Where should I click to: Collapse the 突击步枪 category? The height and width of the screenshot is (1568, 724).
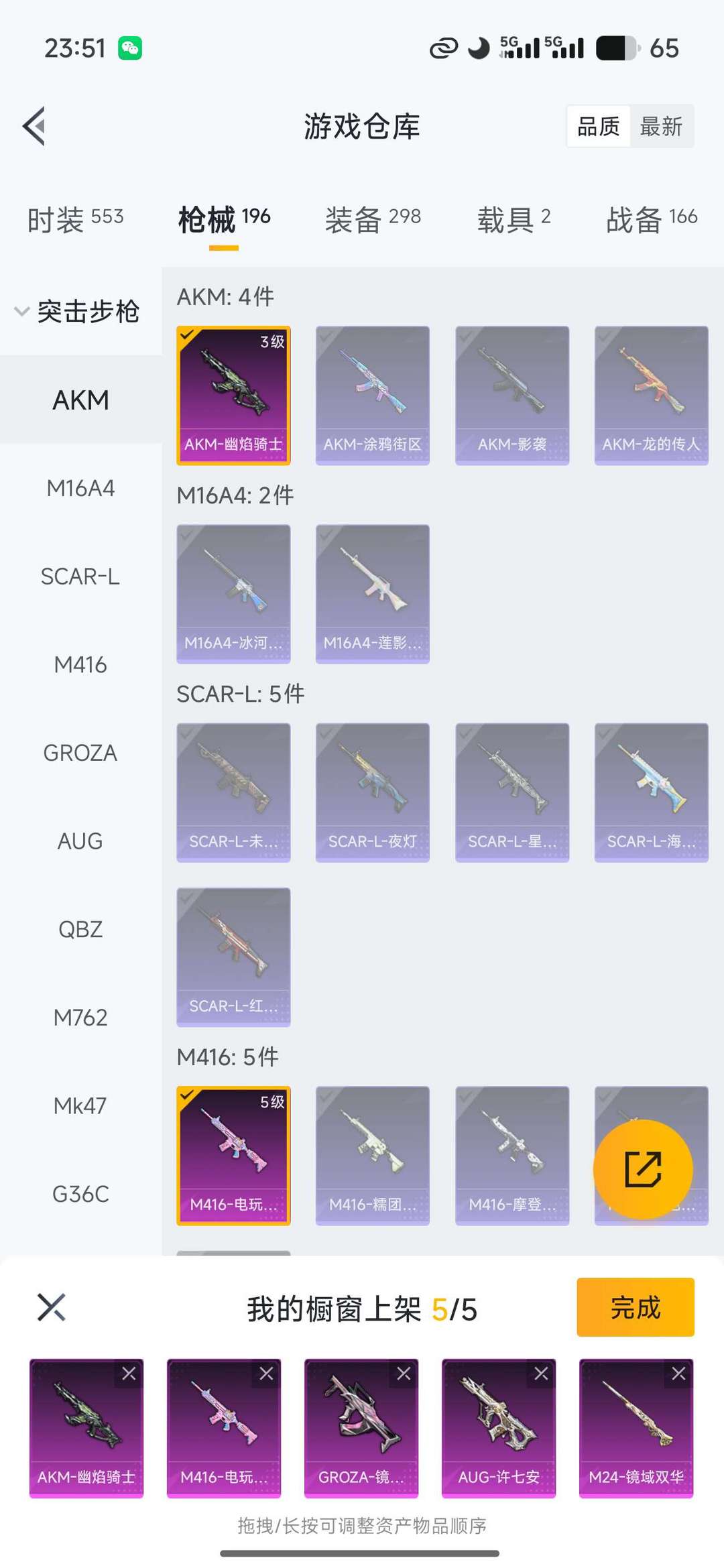pos(77,312)
